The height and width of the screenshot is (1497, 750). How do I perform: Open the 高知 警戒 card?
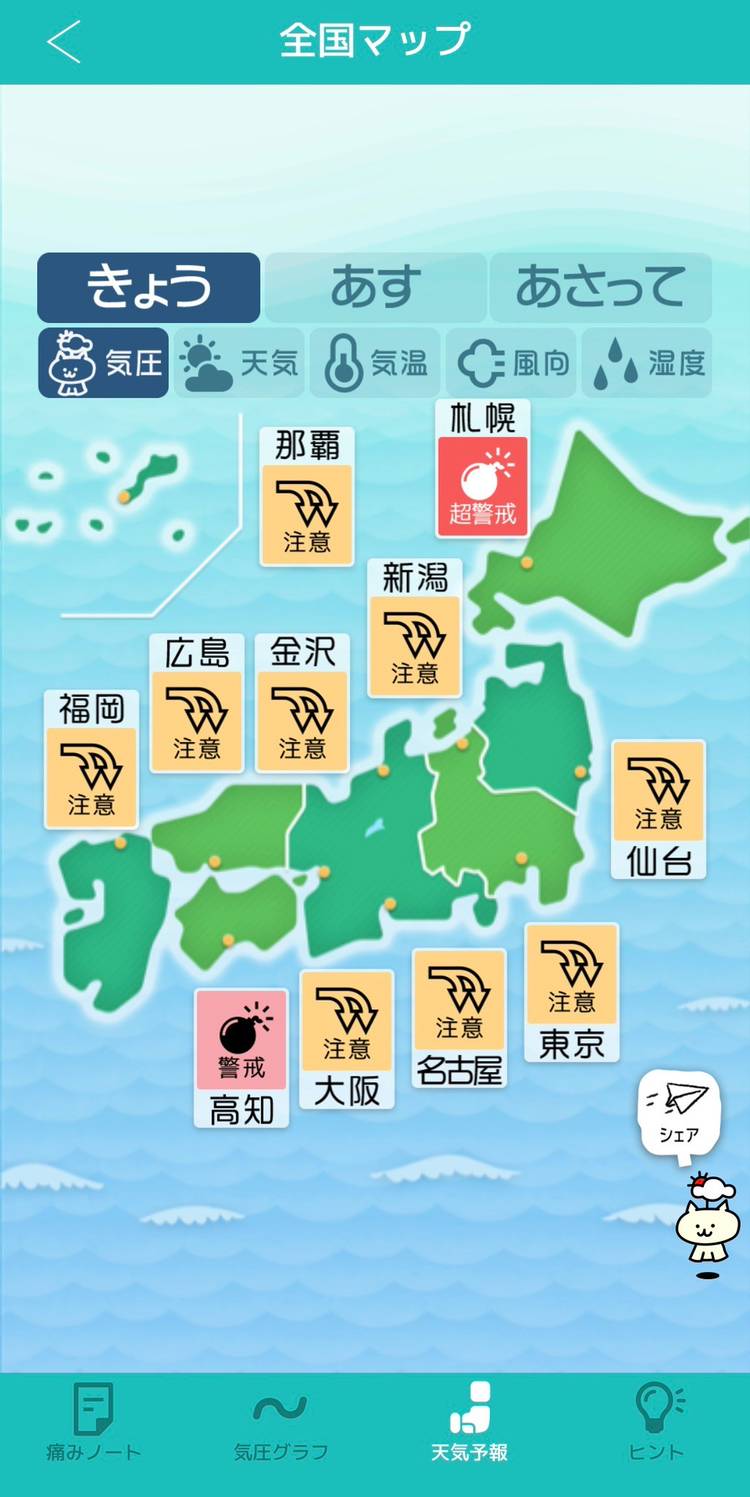coord(241,1058)
